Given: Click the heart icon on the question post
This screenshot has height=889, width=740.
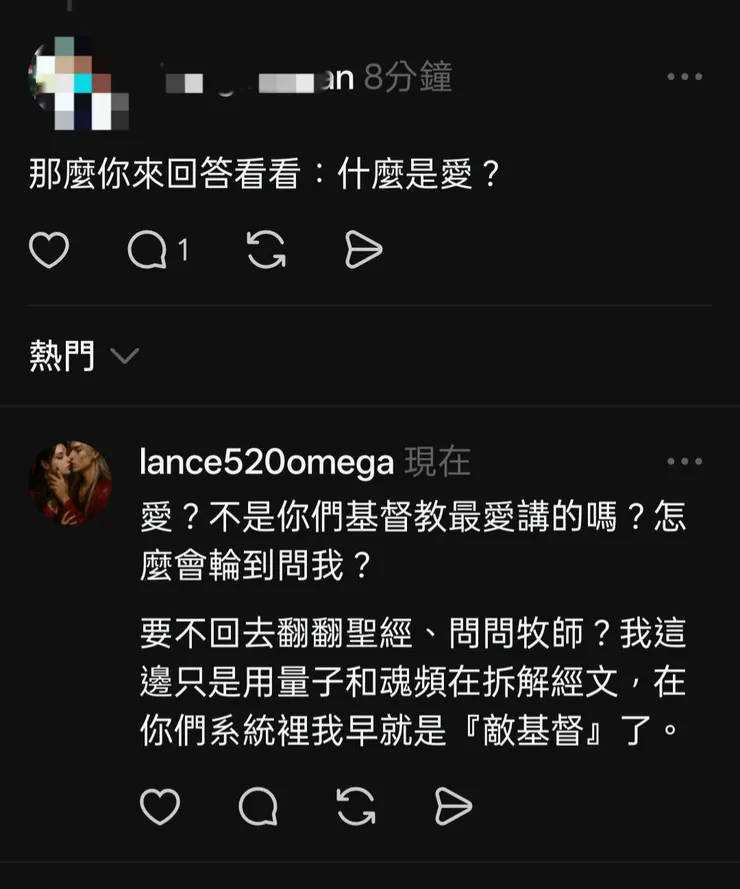Looking at the screenshot, I should [x=49, y=251].
